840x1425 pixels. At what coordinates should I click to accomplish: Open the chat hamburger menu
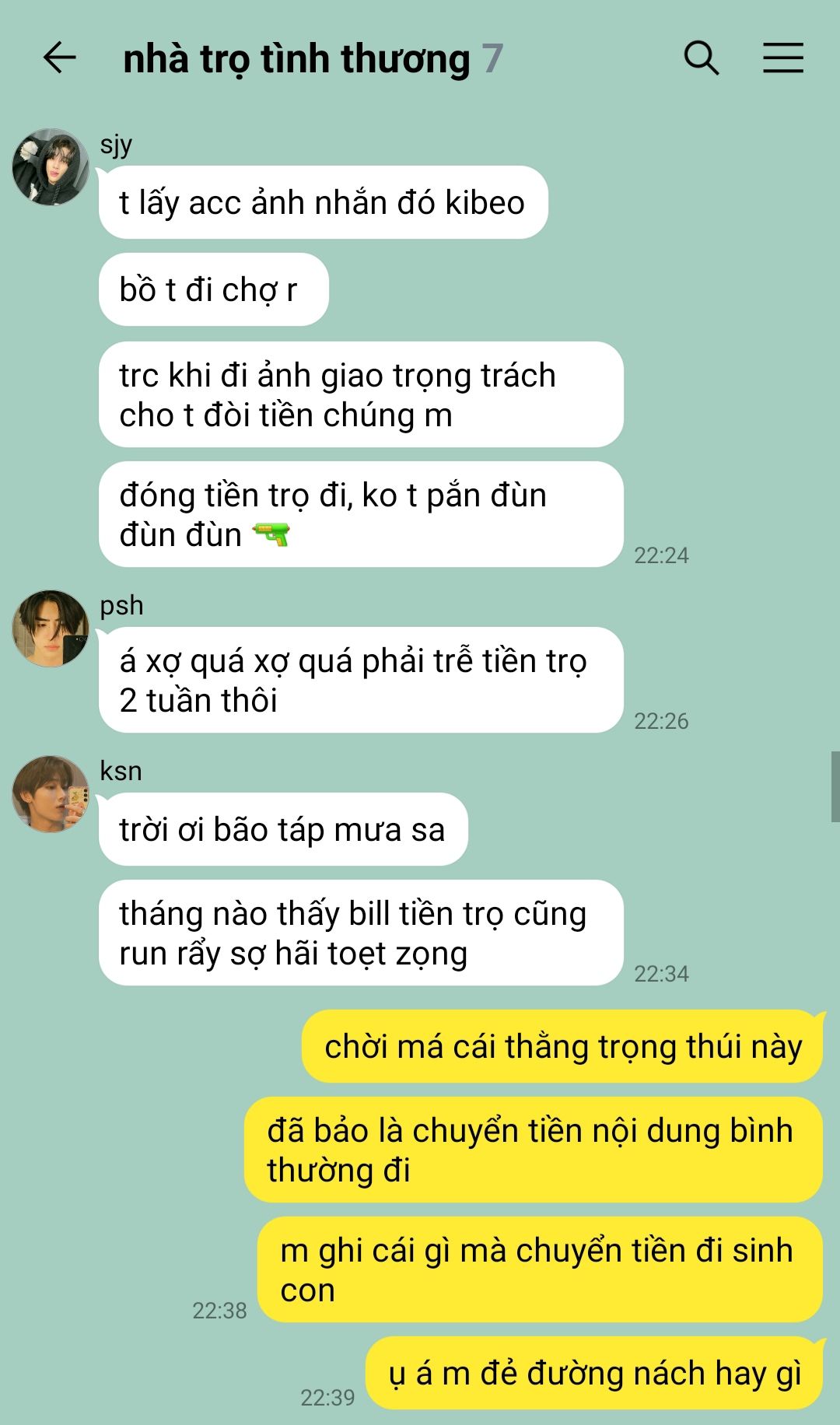[782, 58]
